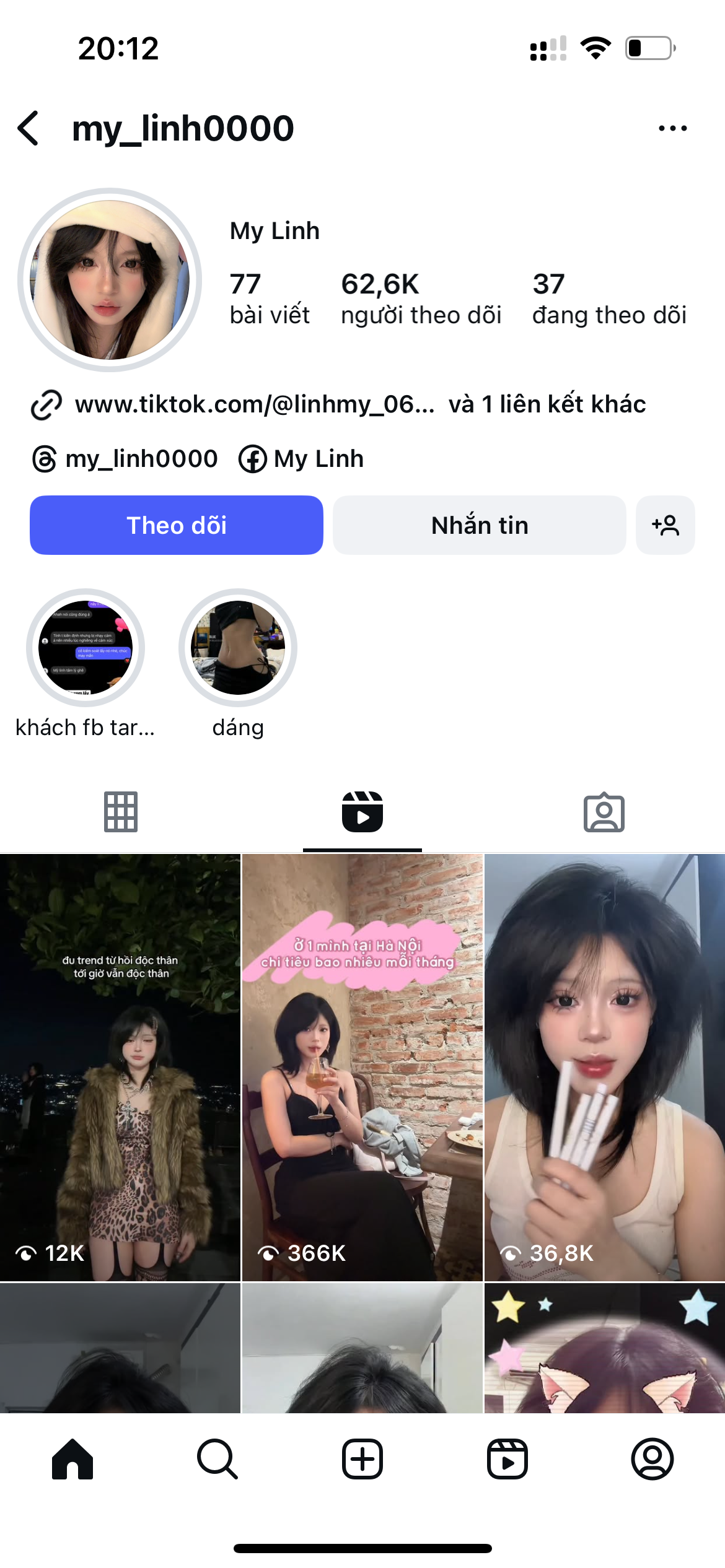
Task: Open Search in the bottom bar
Action: click(x=217, y=1458)
